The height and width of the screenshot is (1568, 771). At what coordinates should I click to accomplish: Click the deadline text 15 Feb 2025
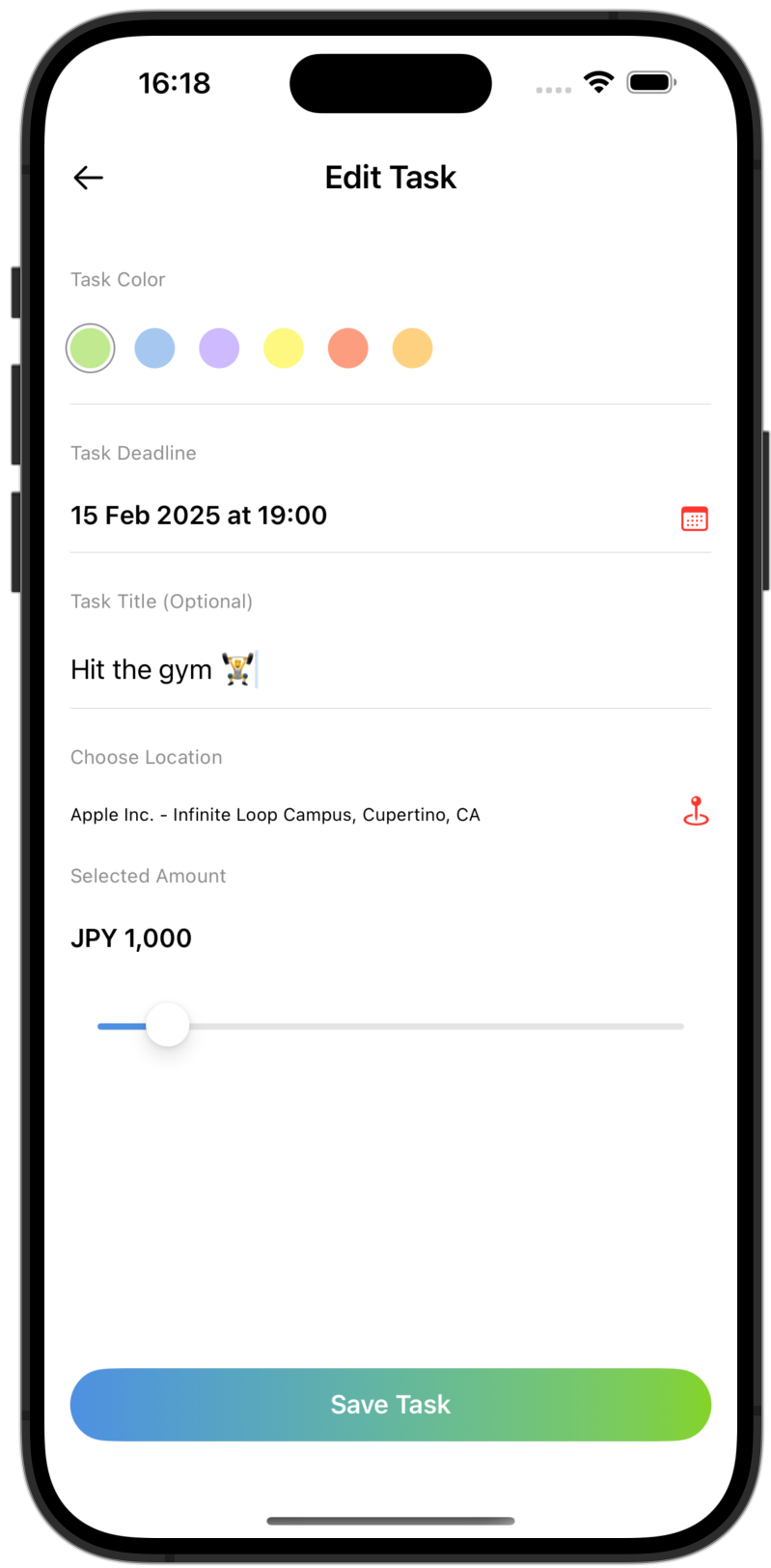(199, 516)
